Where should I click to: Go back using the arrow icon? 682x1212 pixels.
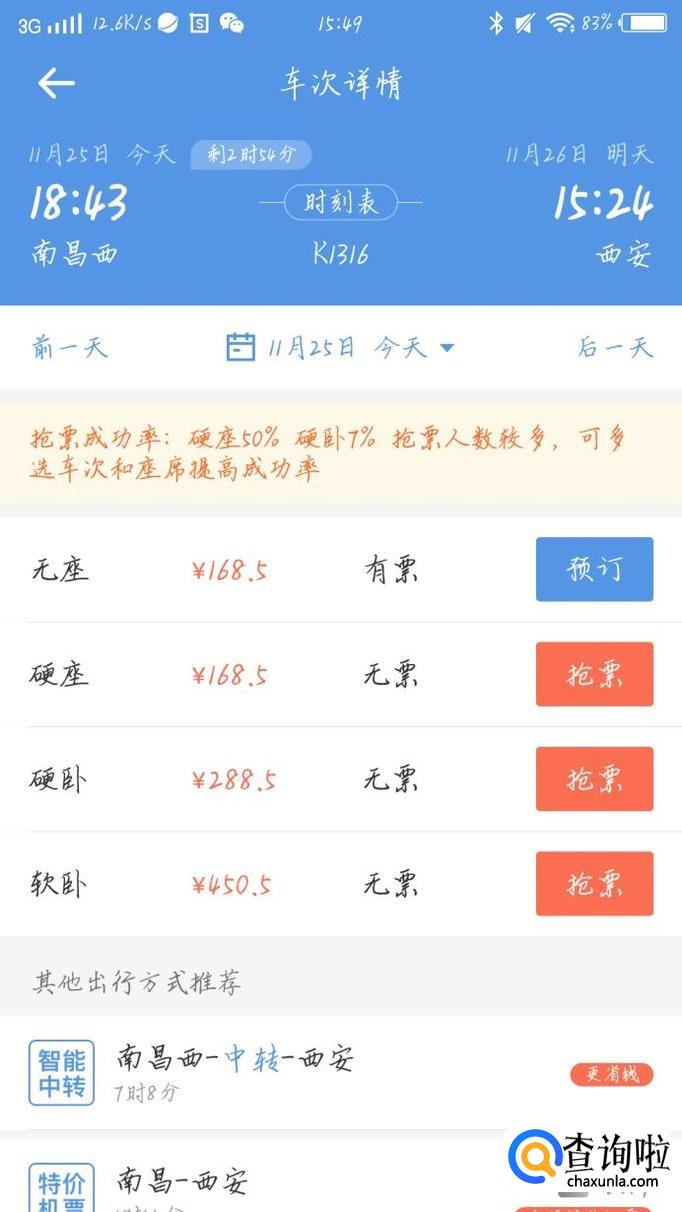(56, 83)
